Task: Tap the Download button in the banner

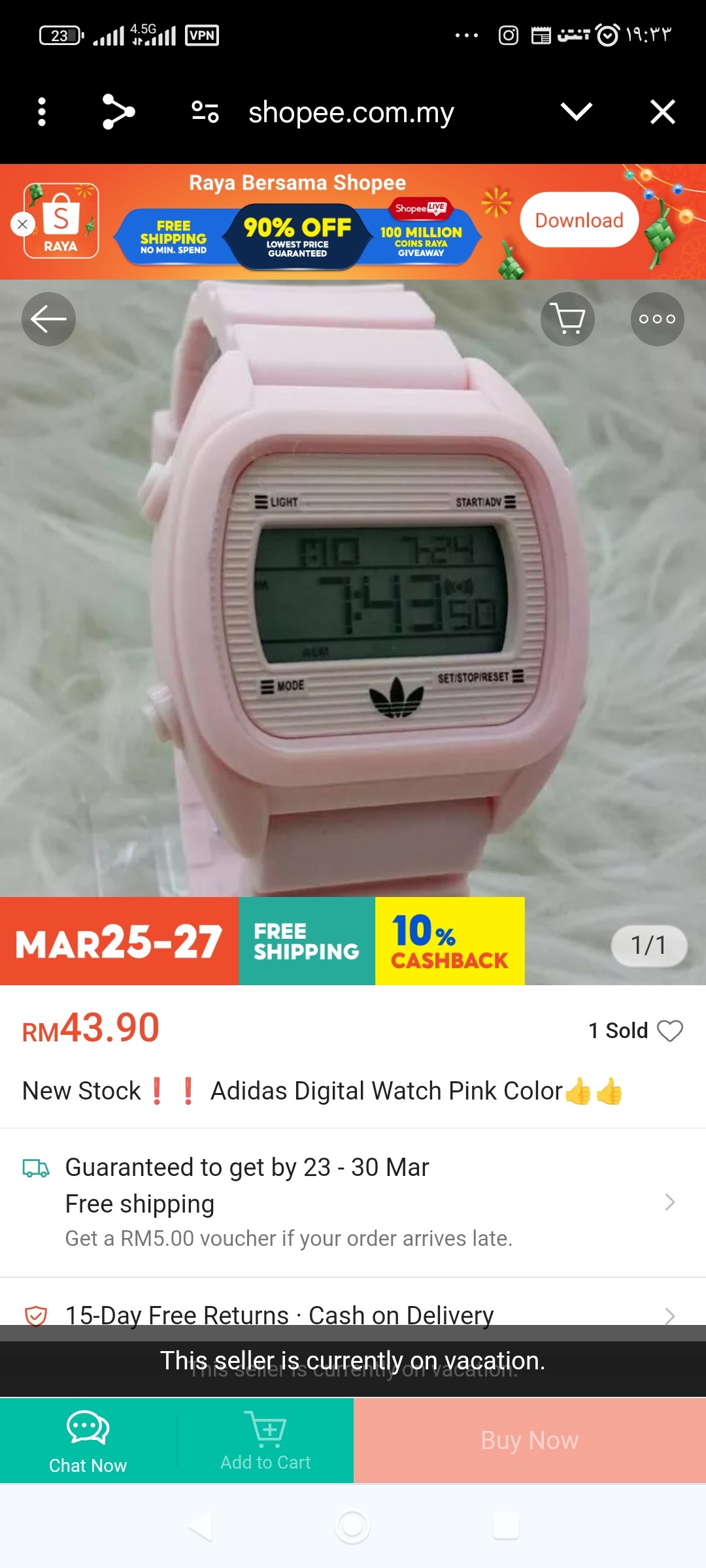Action: [x=579, y=220]
